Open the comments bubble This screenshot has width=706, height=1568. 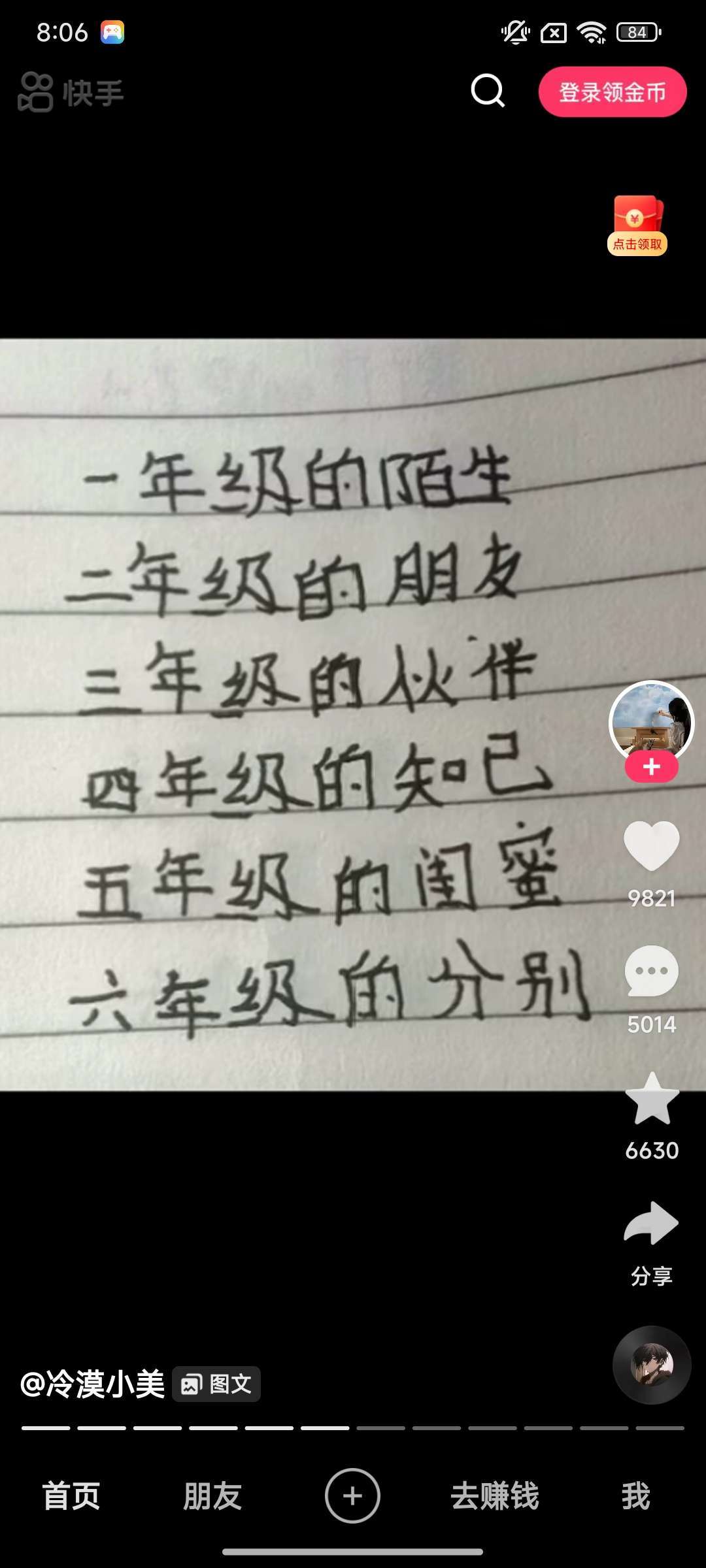click(651, 972)
